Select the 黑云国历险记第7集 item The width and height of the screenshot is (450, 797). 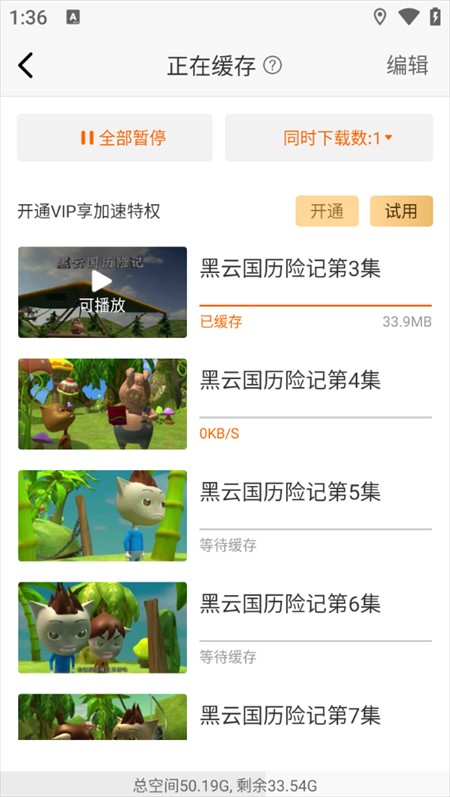pyautogui.click(x=225, y=717)
